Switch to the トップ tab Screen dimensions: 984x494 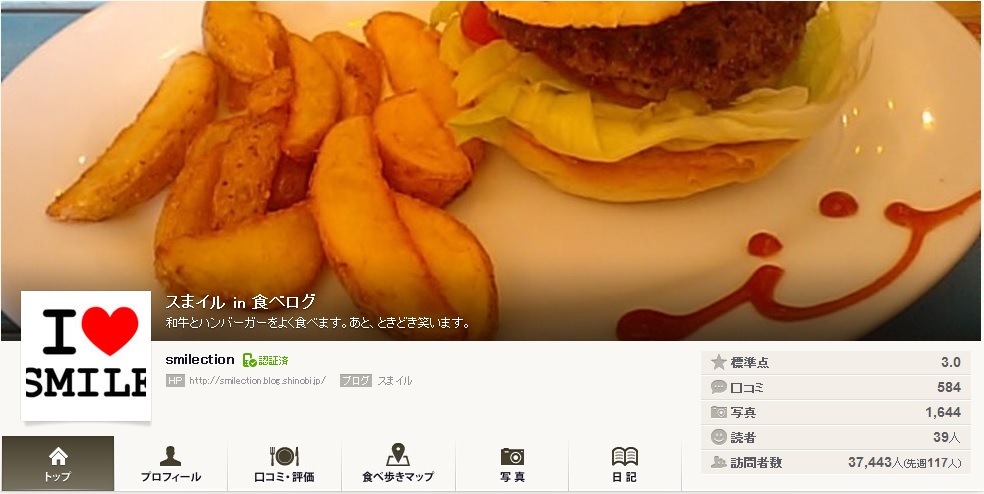(57, 464)
